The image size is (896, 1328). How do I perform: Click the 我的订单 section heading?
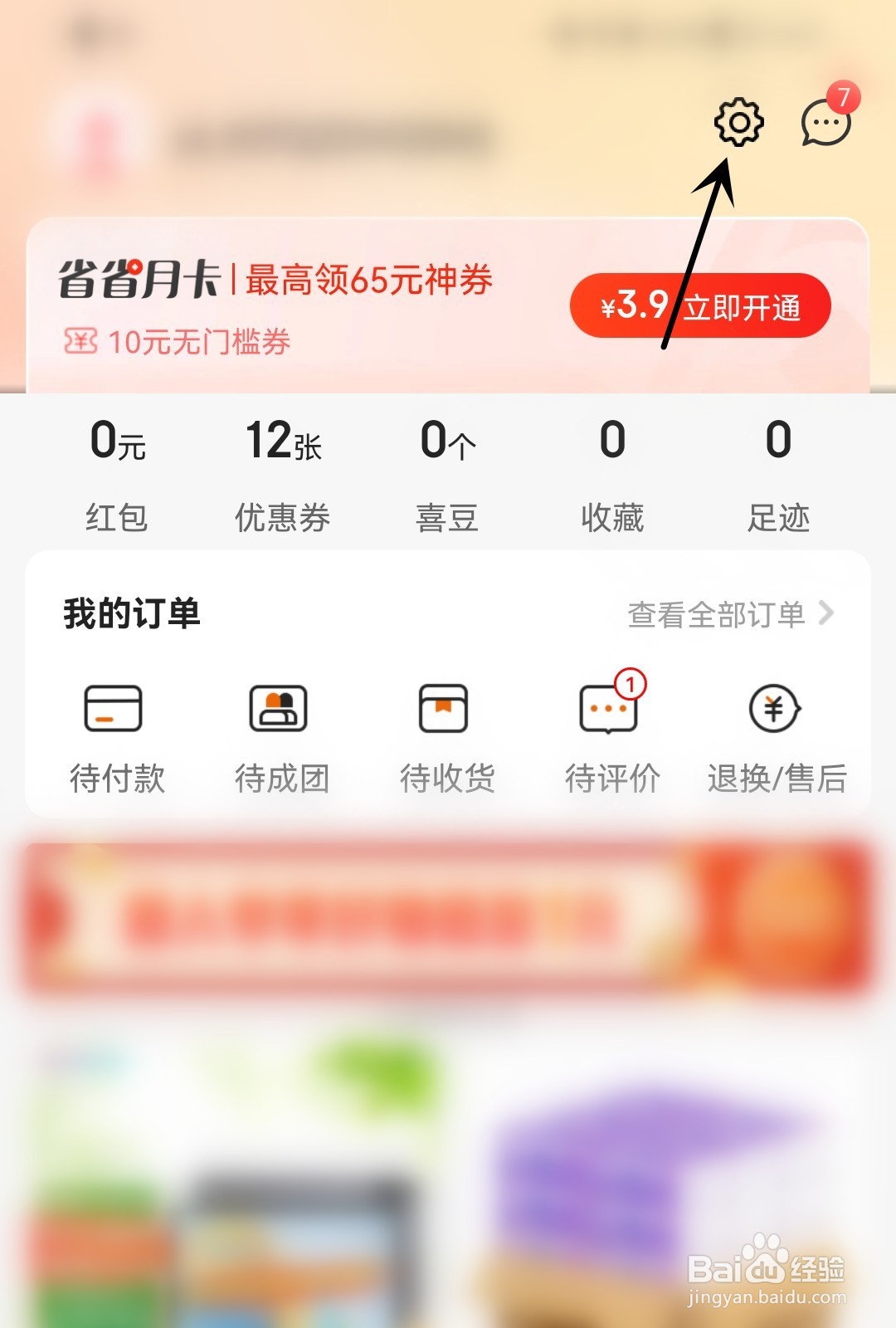point(133,614)
